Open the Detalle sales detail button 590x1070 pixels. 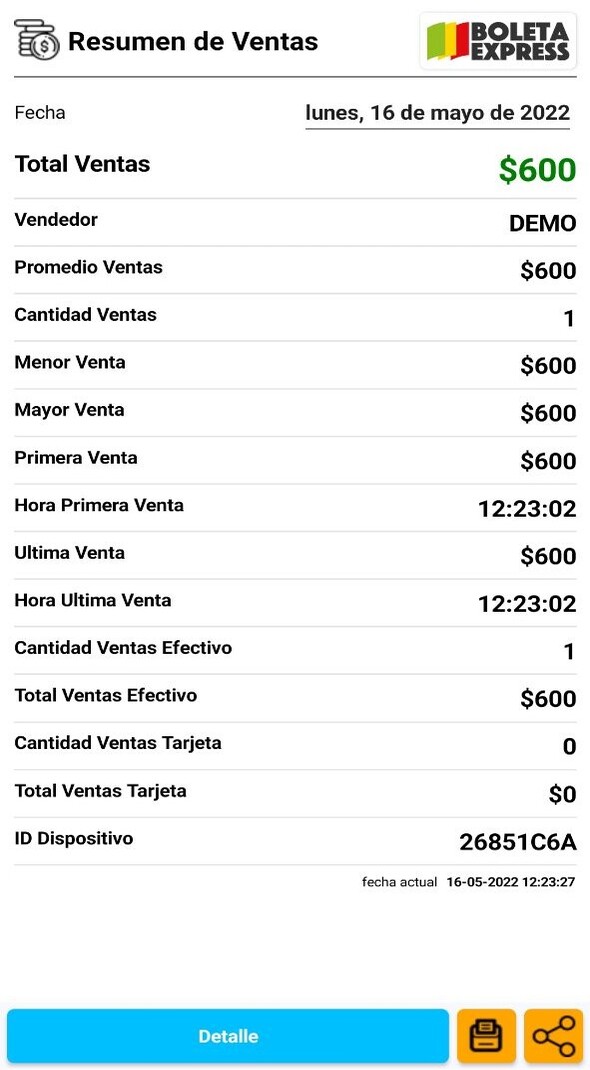click(x=228, y=1036)
